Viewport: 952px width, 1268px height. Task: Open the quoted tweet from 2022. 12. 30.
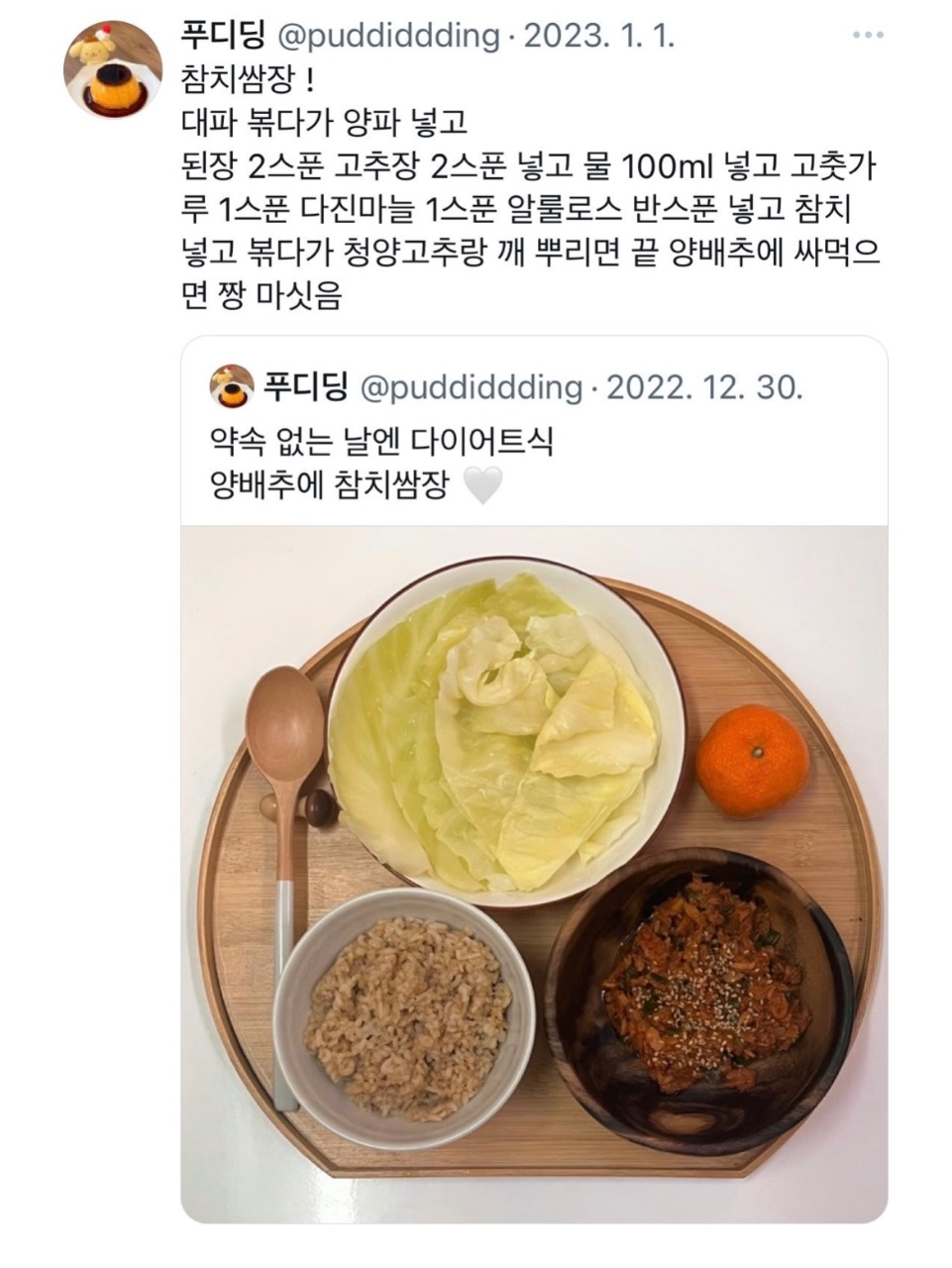click(x=534, y=779)
